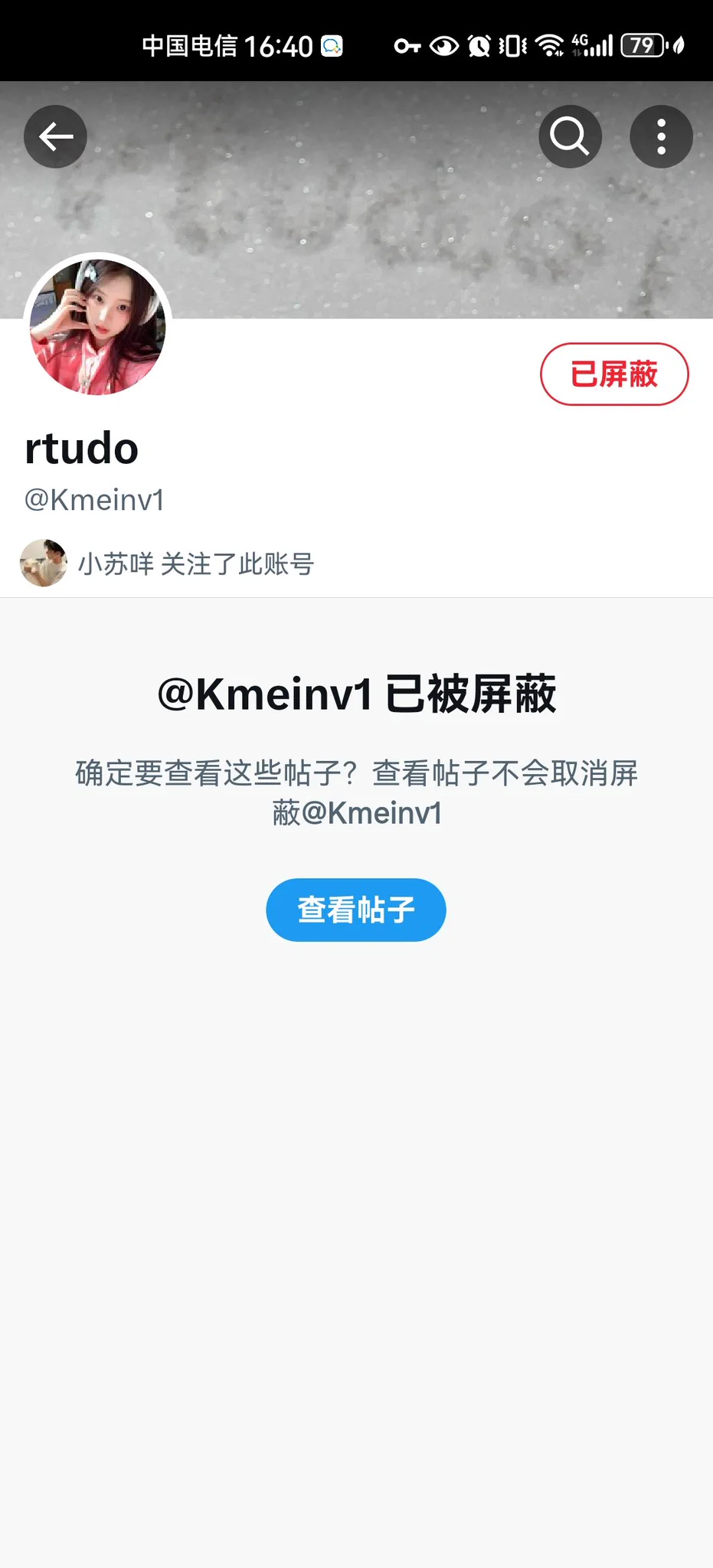The width and height of the screenshot is (713, 1568).
Task: Open search on this profile
Action: point(570,137)
